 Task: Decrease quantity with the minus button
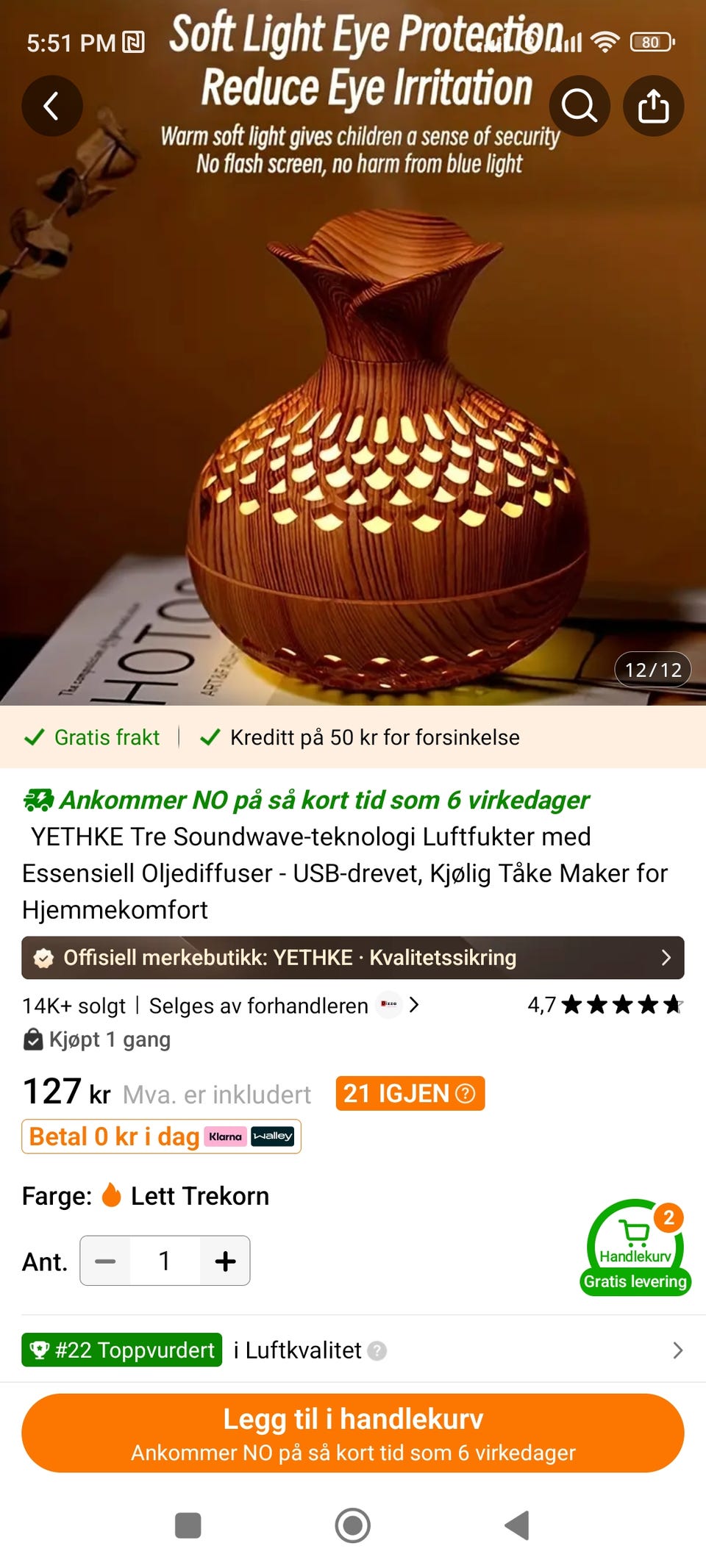[x=105, y=1261]
